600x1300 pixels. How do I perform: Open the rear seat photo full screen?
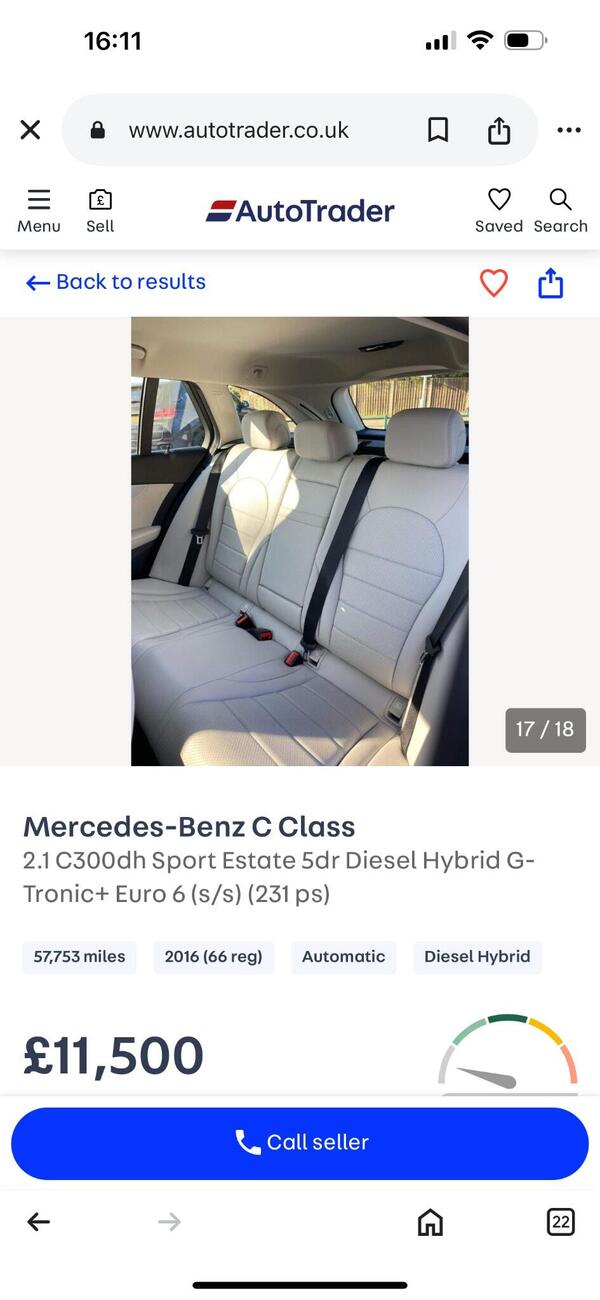tap(300, 541)
